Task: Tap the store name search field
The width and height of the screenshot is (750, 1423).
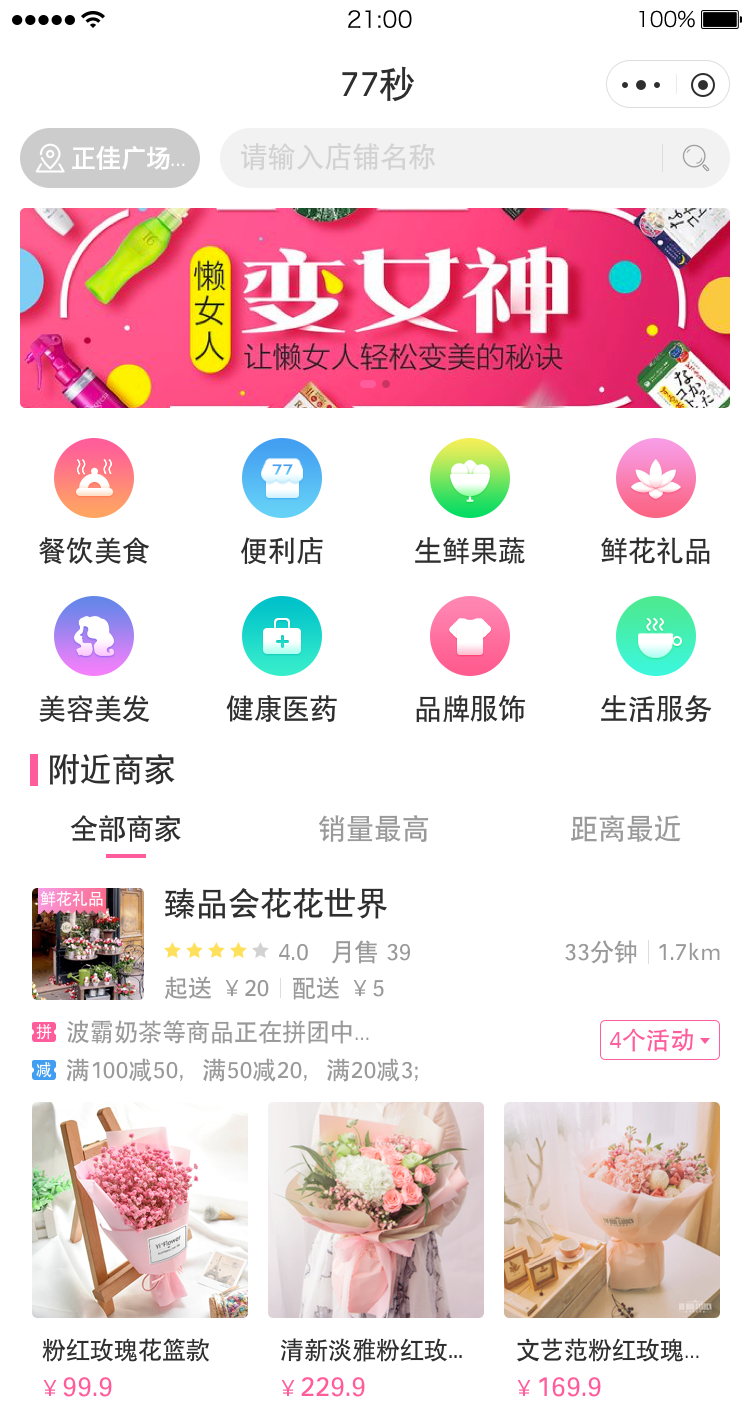Action: (440, 158)
